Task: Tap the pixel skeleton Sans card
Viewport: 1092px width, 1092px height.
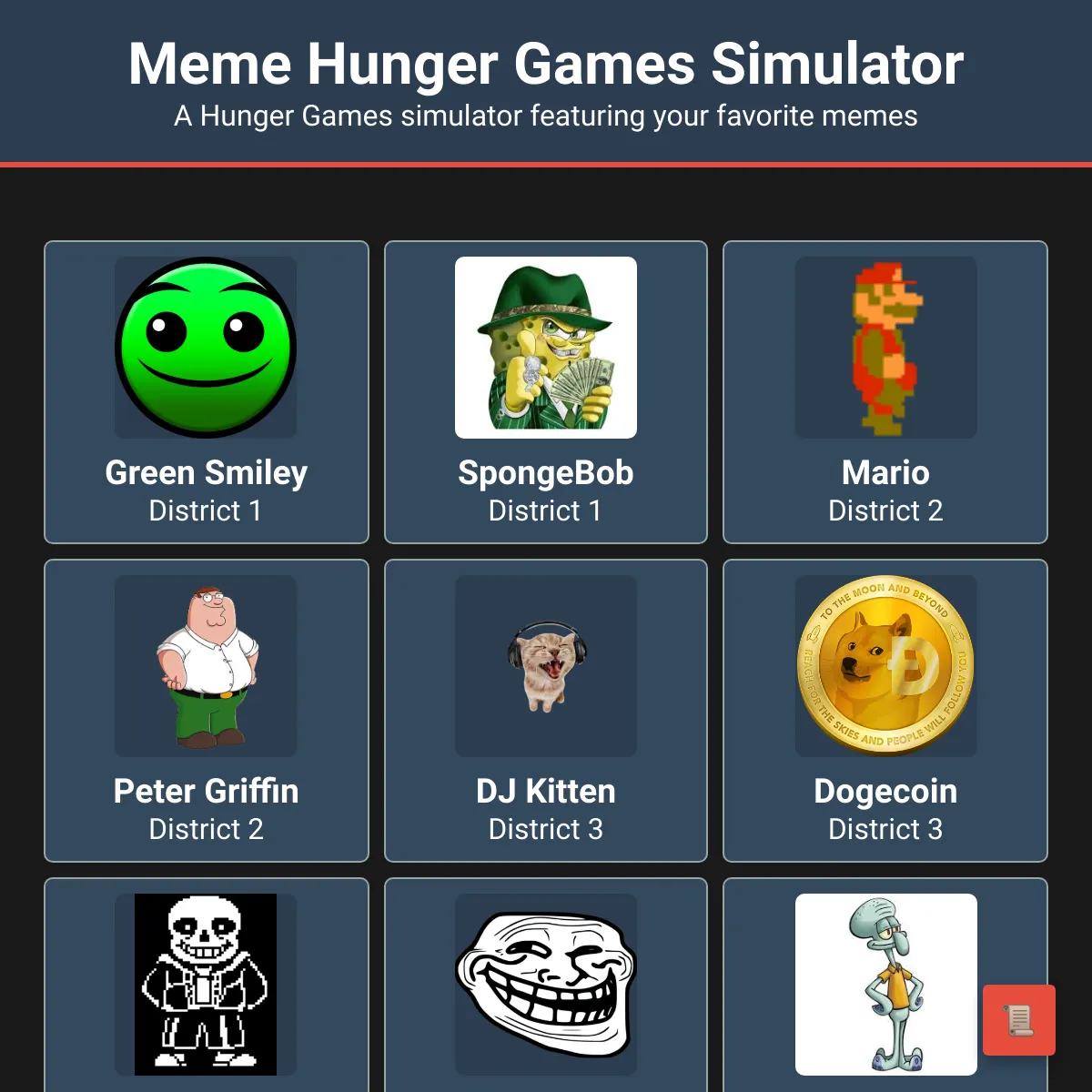Action: tap(207, 985)
